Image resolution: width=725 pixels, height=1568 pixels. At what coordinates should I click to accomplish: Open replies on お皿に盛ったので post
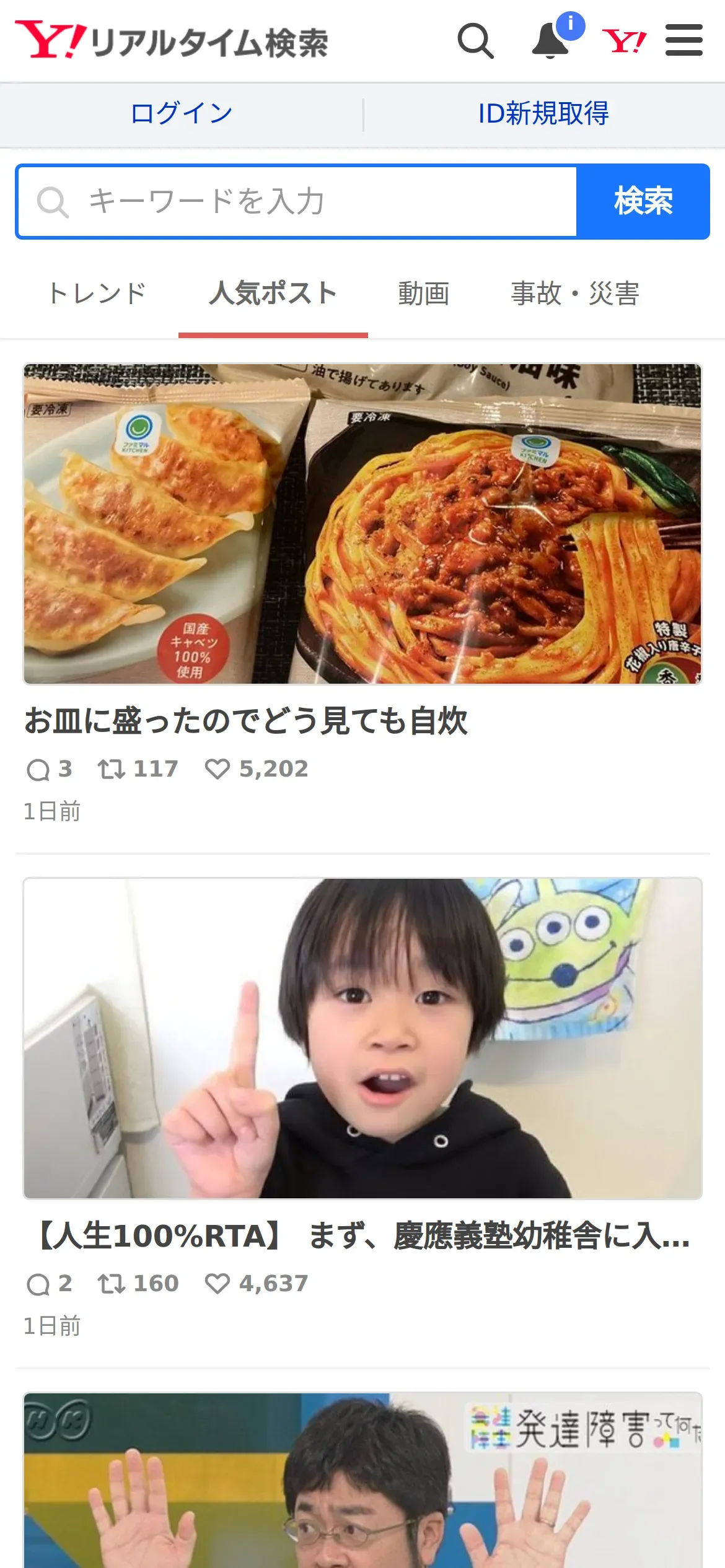tap(49, 769)
